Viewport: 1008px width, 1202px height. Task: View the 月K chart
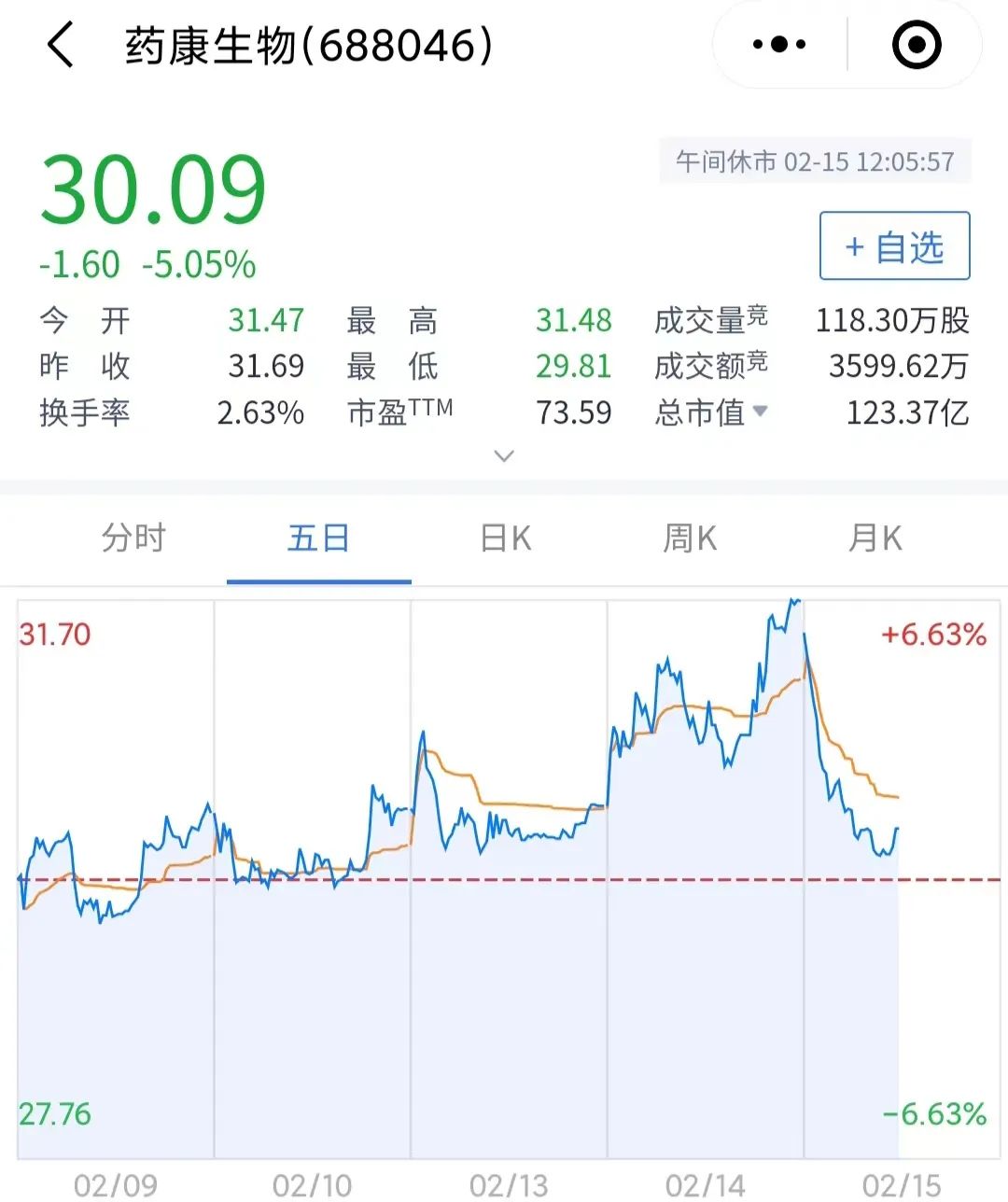[x=875, y=538]
